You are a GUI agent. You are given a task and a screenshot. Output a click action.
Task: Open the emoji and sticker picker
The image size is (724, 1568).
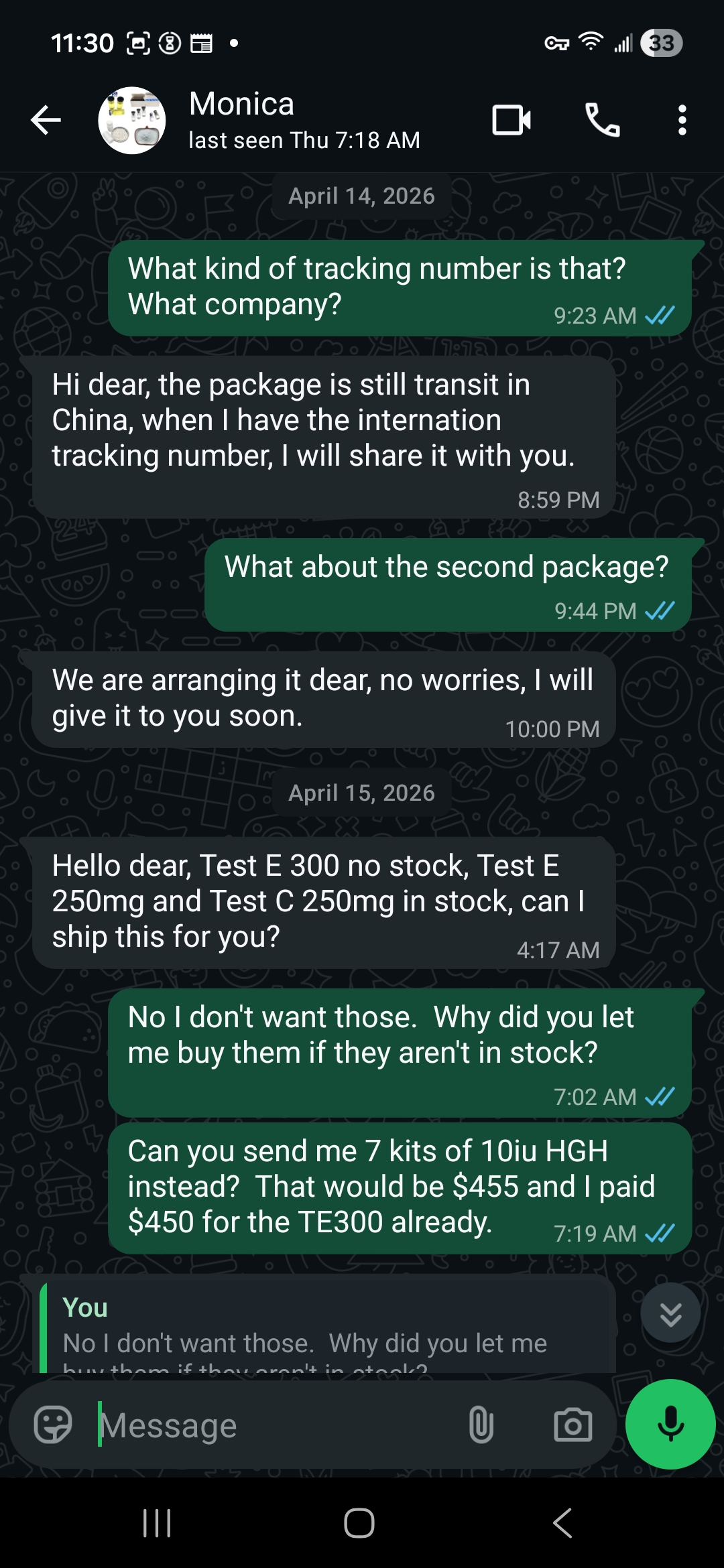coord(53,1425)
